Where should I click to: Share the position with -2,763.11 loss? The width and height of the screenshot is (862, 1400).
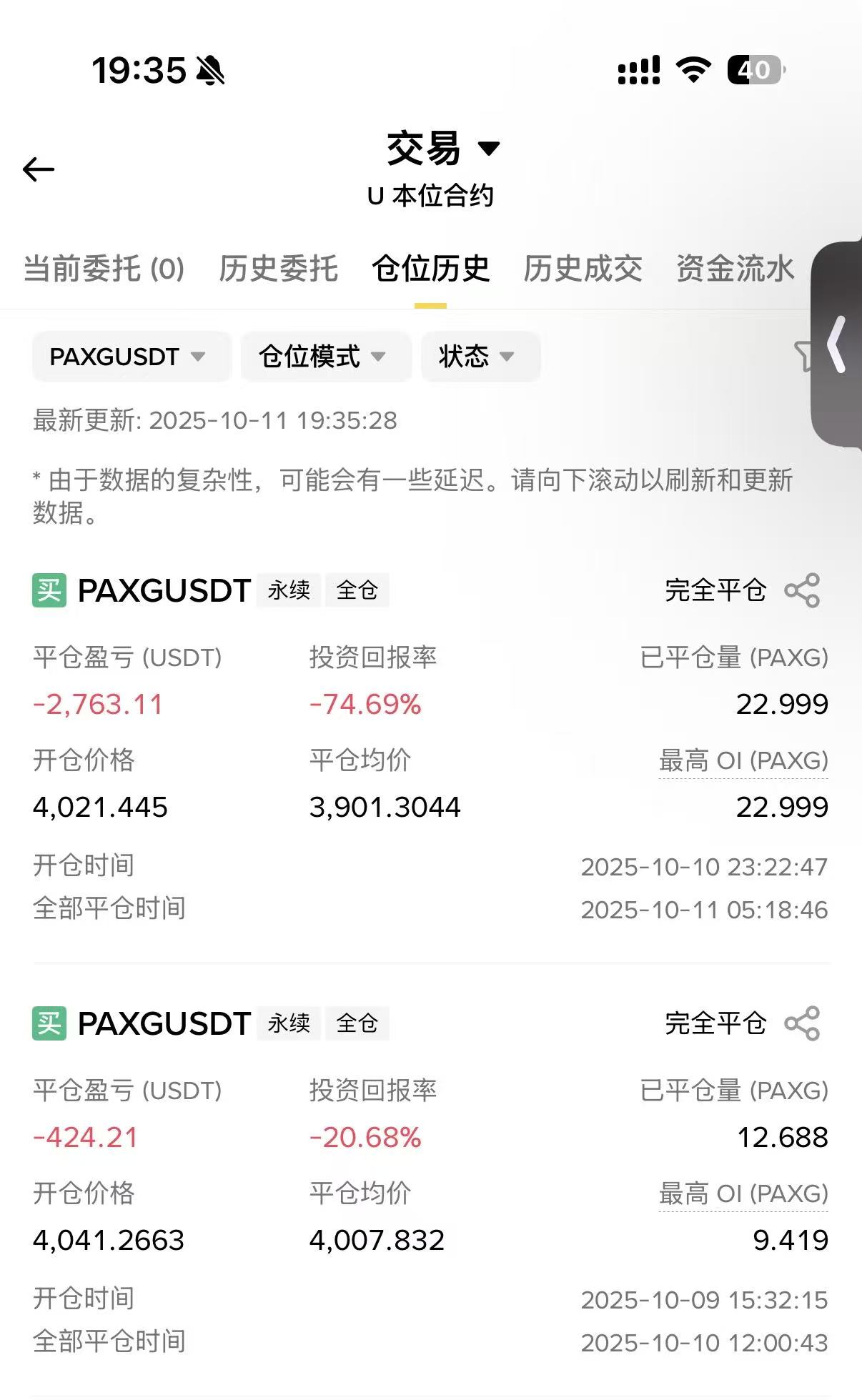[802, 590]
